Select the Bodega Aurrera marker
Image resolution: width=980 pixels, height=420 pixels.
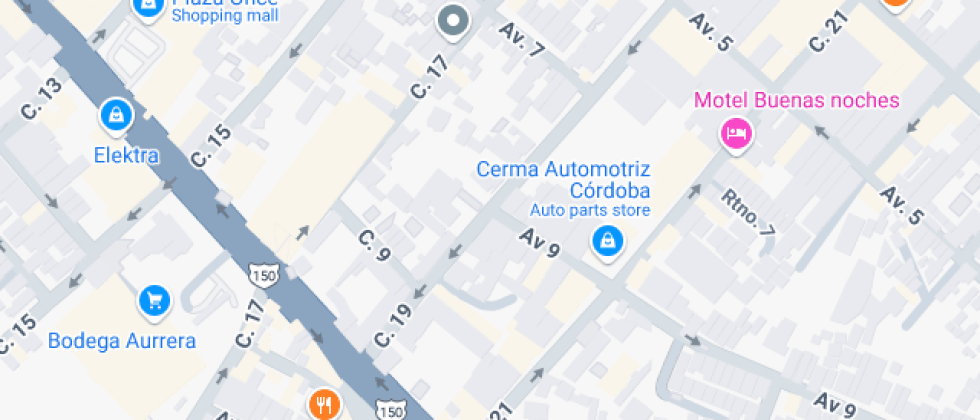[153, 298]
